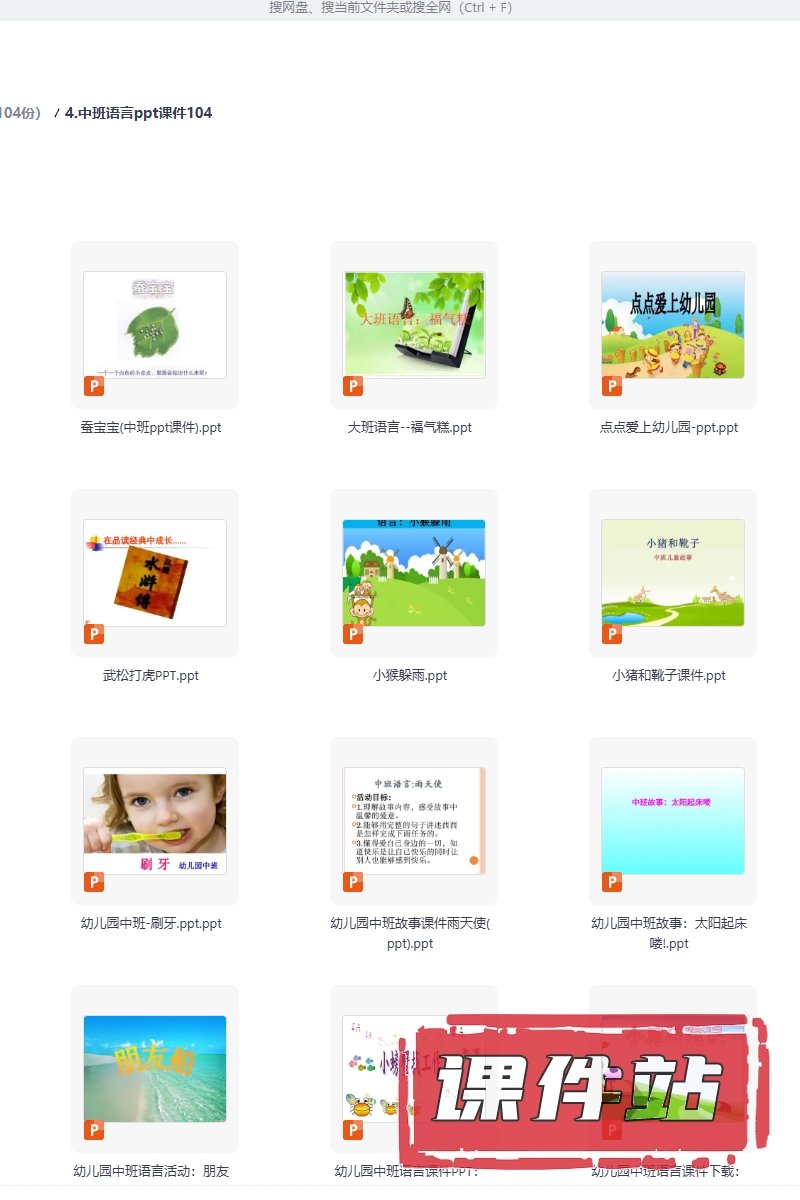The height and width of the screenshot is (1200, 800).
Task: Open 武松打虎PPT.ppt file
Action: [x=155, y=573]
